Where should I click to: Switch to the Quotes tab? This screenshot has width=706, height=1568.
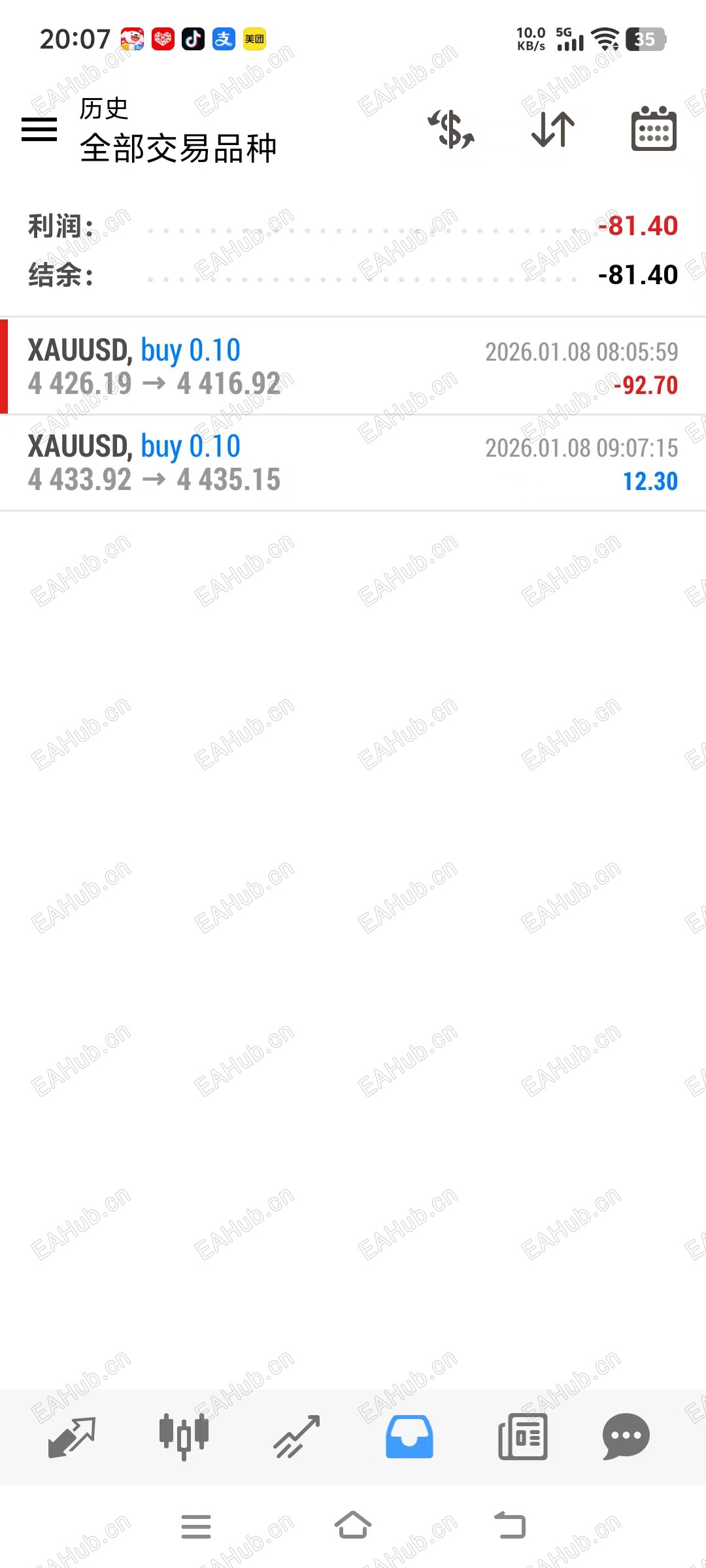click(x=72, y=1437)
